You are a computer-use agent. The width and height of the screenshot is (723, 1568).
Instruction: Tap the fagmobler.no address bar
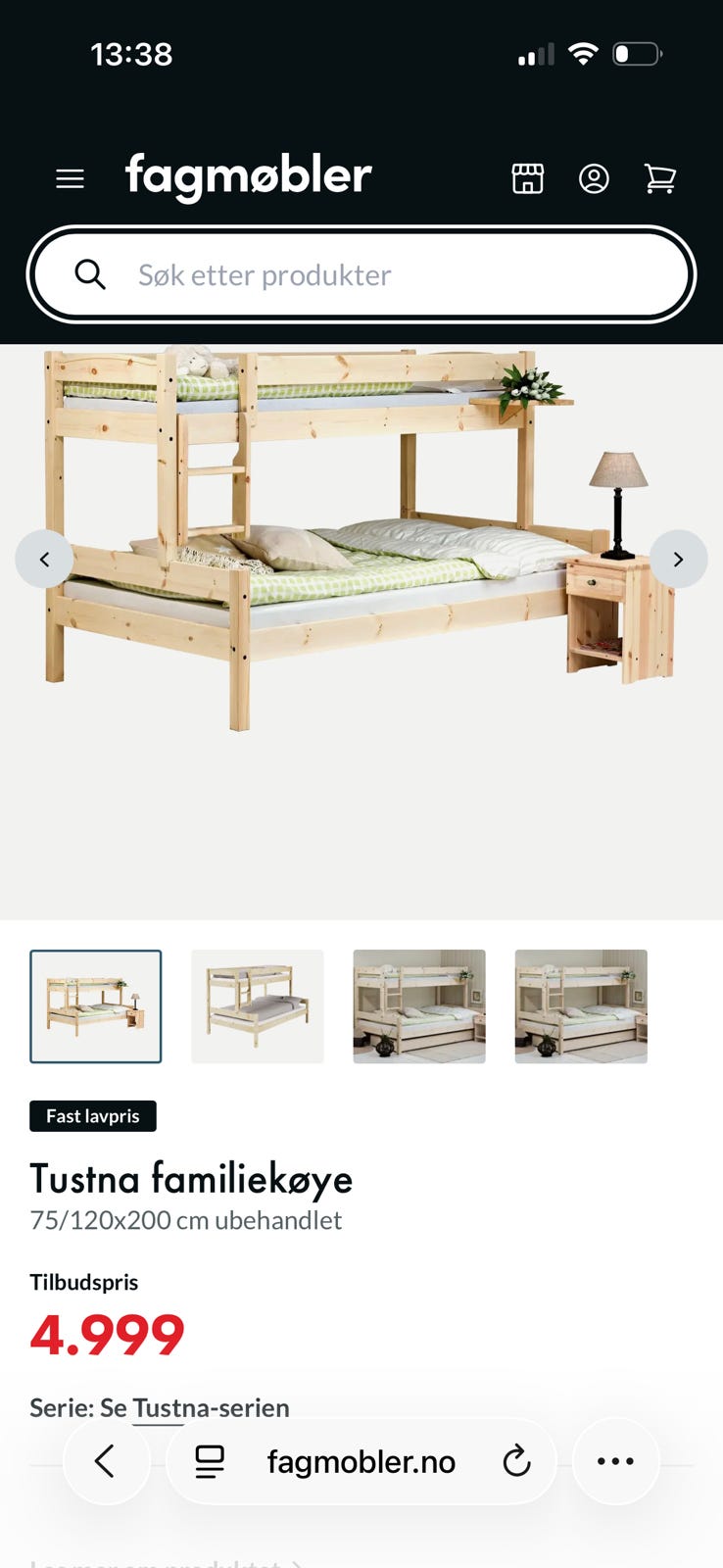pos(361,1461)
